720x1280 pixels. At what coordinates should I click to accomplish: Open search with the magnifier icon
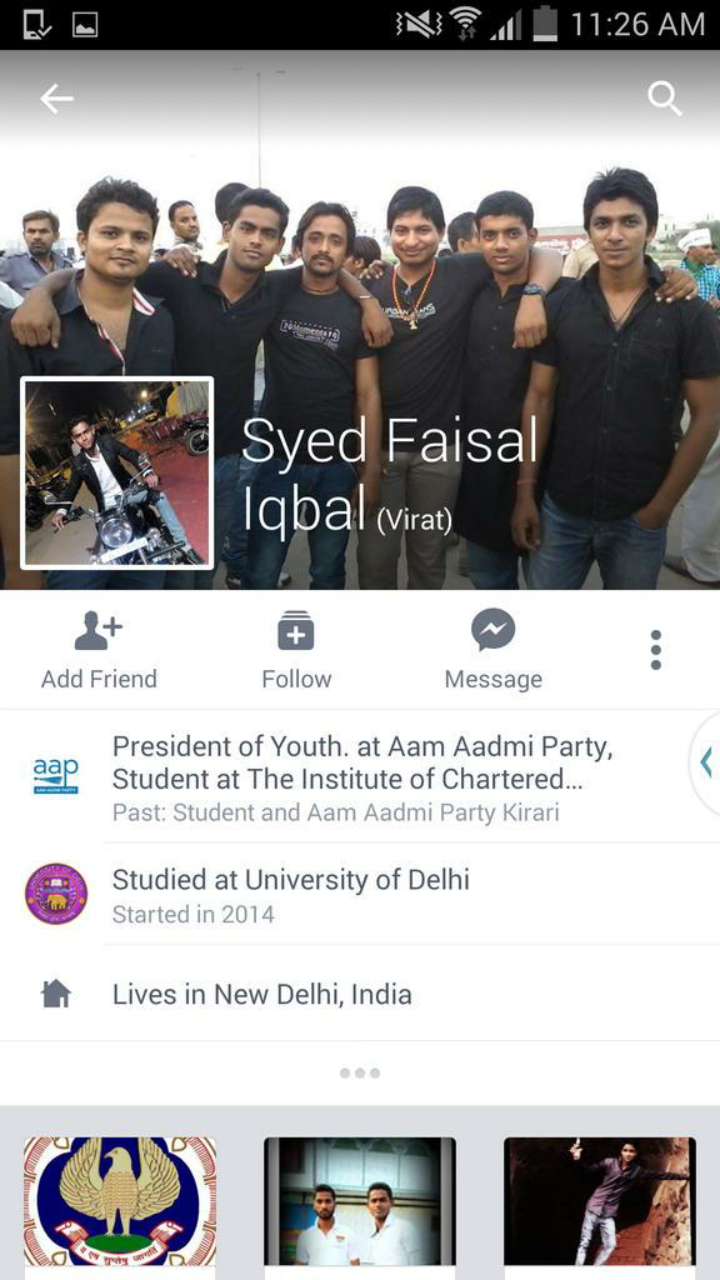coord(664,98)
